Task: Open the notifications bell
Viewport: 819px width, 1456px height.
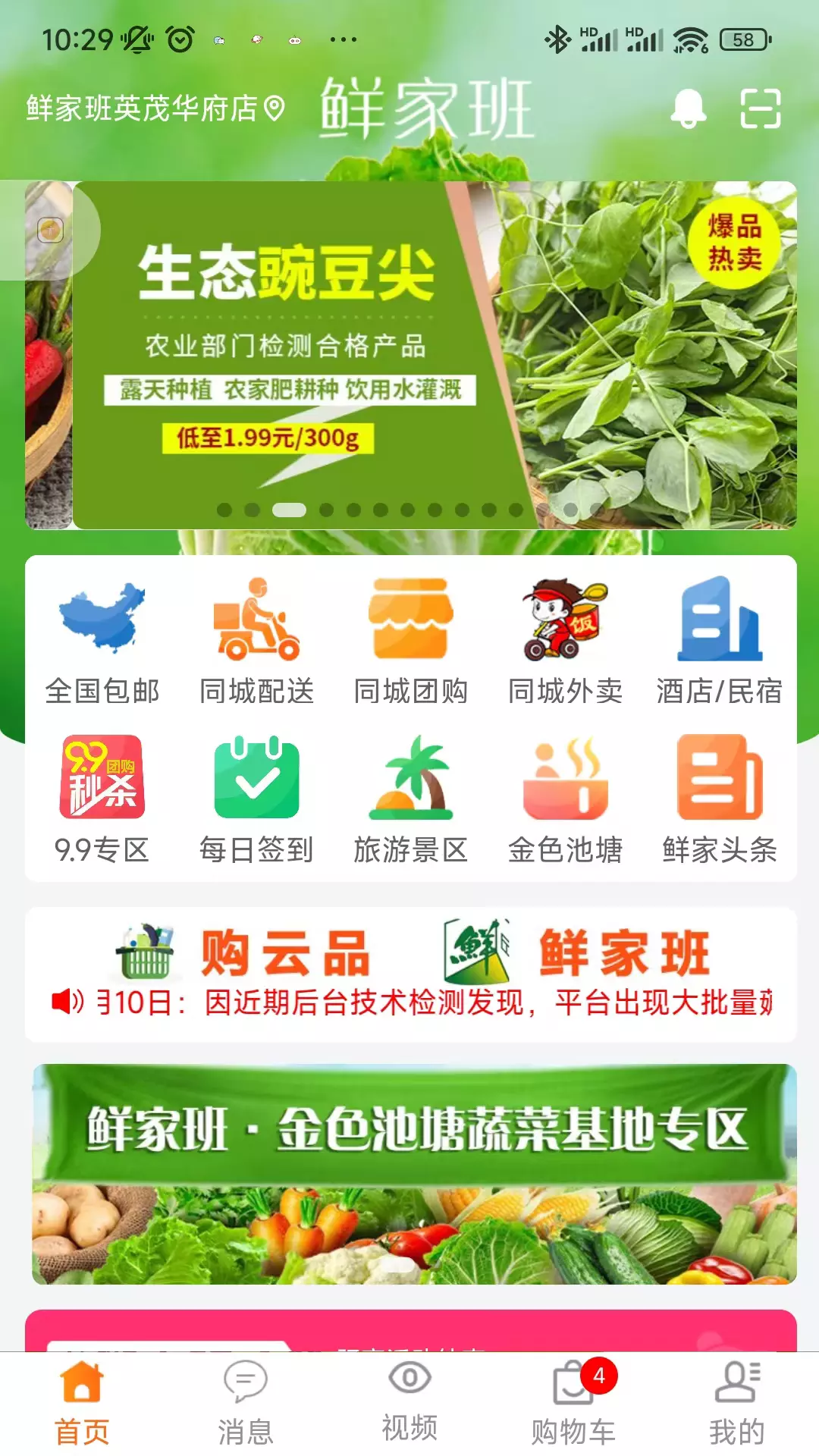Action: click(x=688, y=108)
